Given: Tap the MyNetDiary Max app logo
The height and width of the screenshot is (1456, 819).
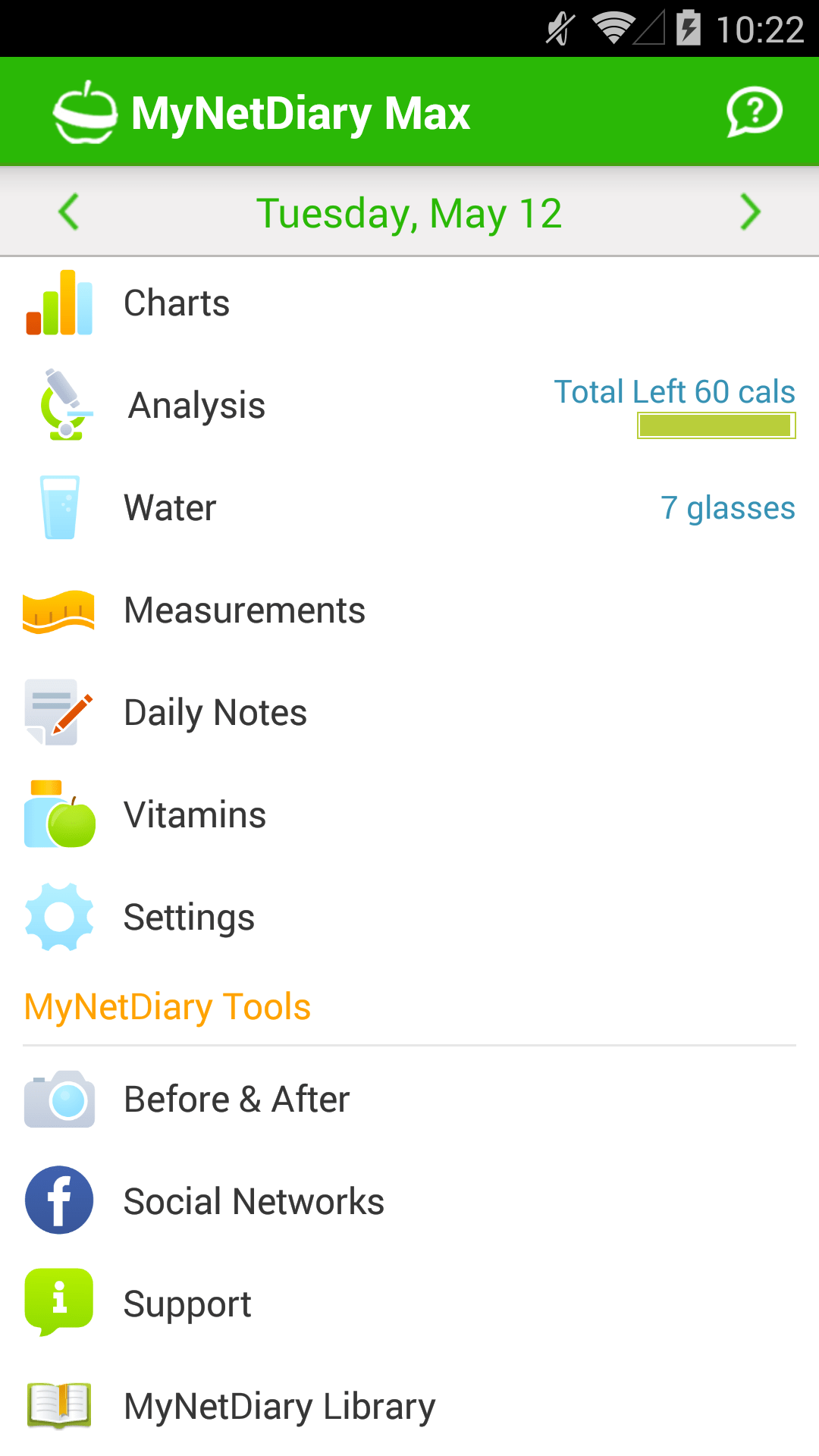Looking at the screenshot, I should tap(85, 112).
